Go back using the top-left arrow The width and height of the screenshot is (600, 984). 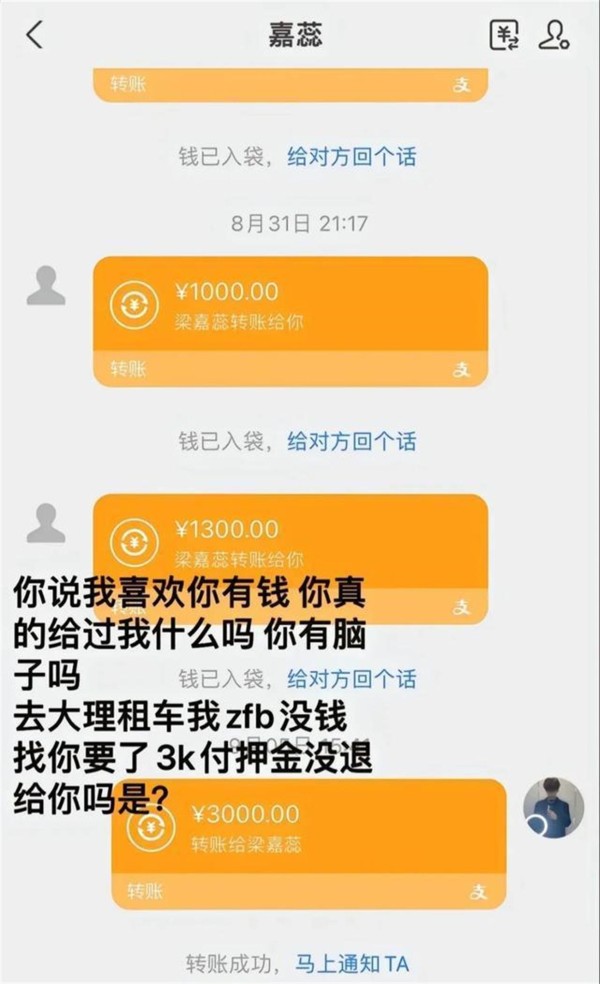(x=35, y=36)
